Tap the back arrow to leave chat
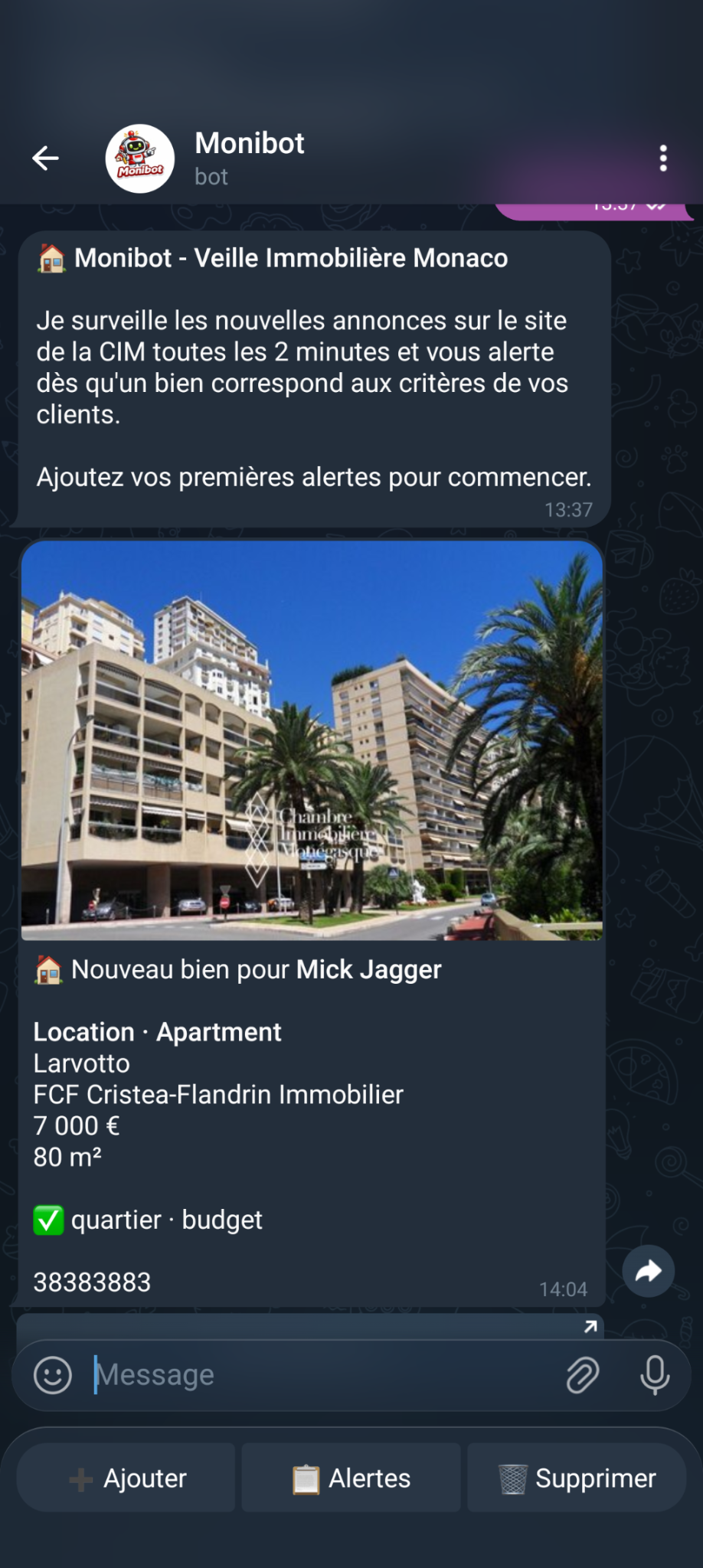703x1568 pixels. tap(44, 157)
